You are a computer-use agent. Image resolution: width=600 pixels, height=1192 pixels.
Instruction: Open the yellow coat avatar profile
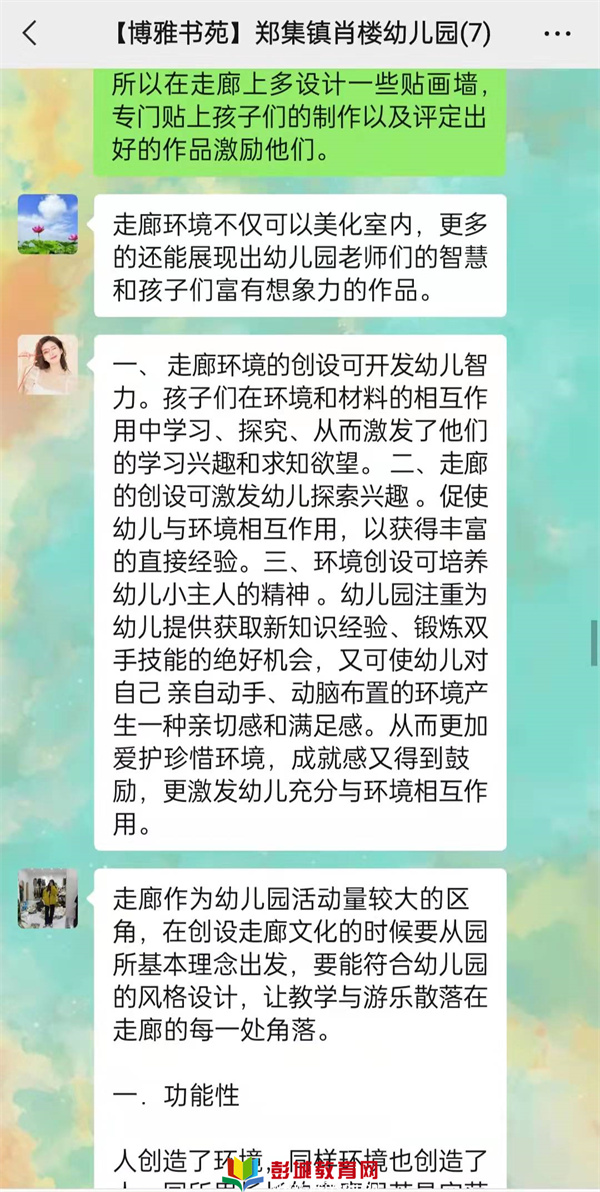(47, 898)
